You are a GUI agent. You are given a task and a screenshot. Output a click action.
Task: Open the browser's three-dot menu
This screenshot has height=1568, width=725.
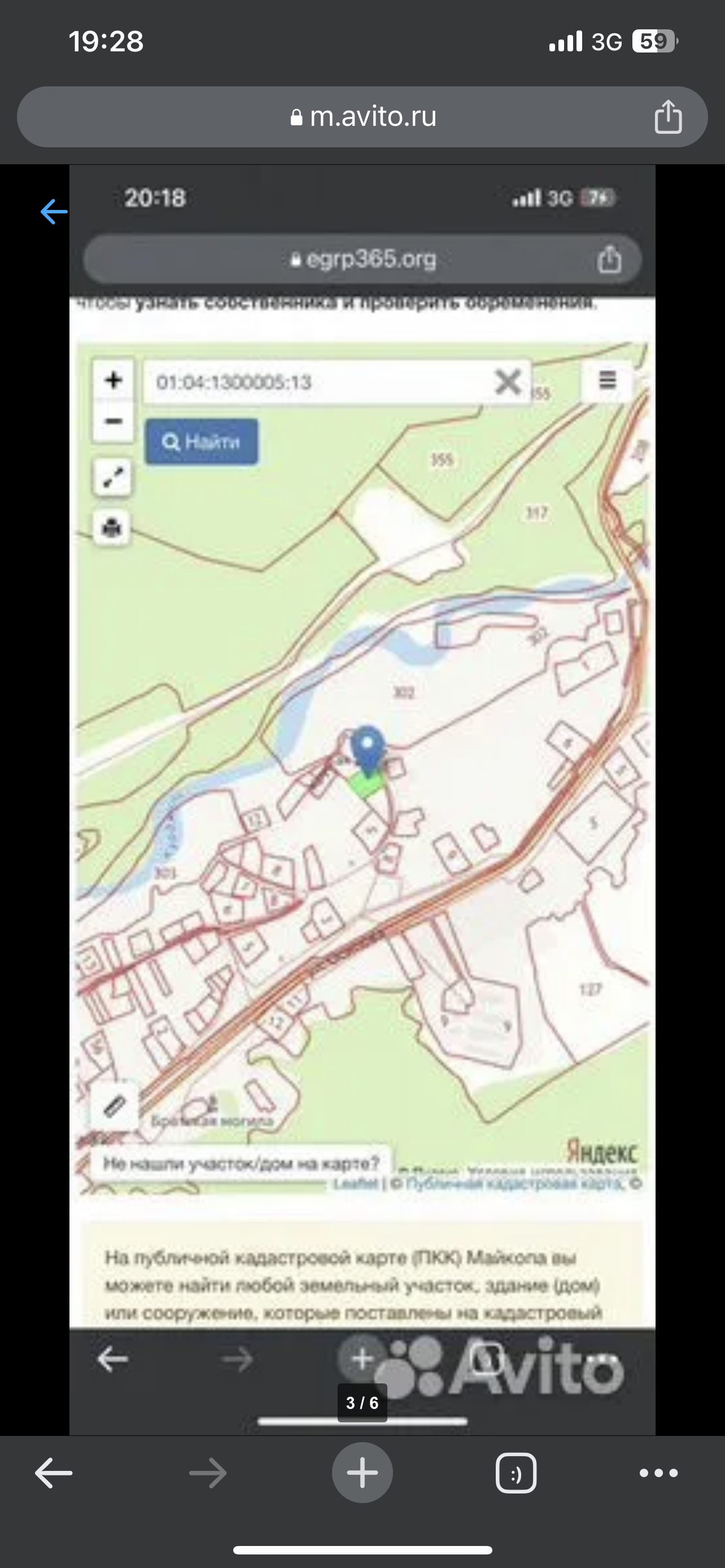click(658, 1473)
